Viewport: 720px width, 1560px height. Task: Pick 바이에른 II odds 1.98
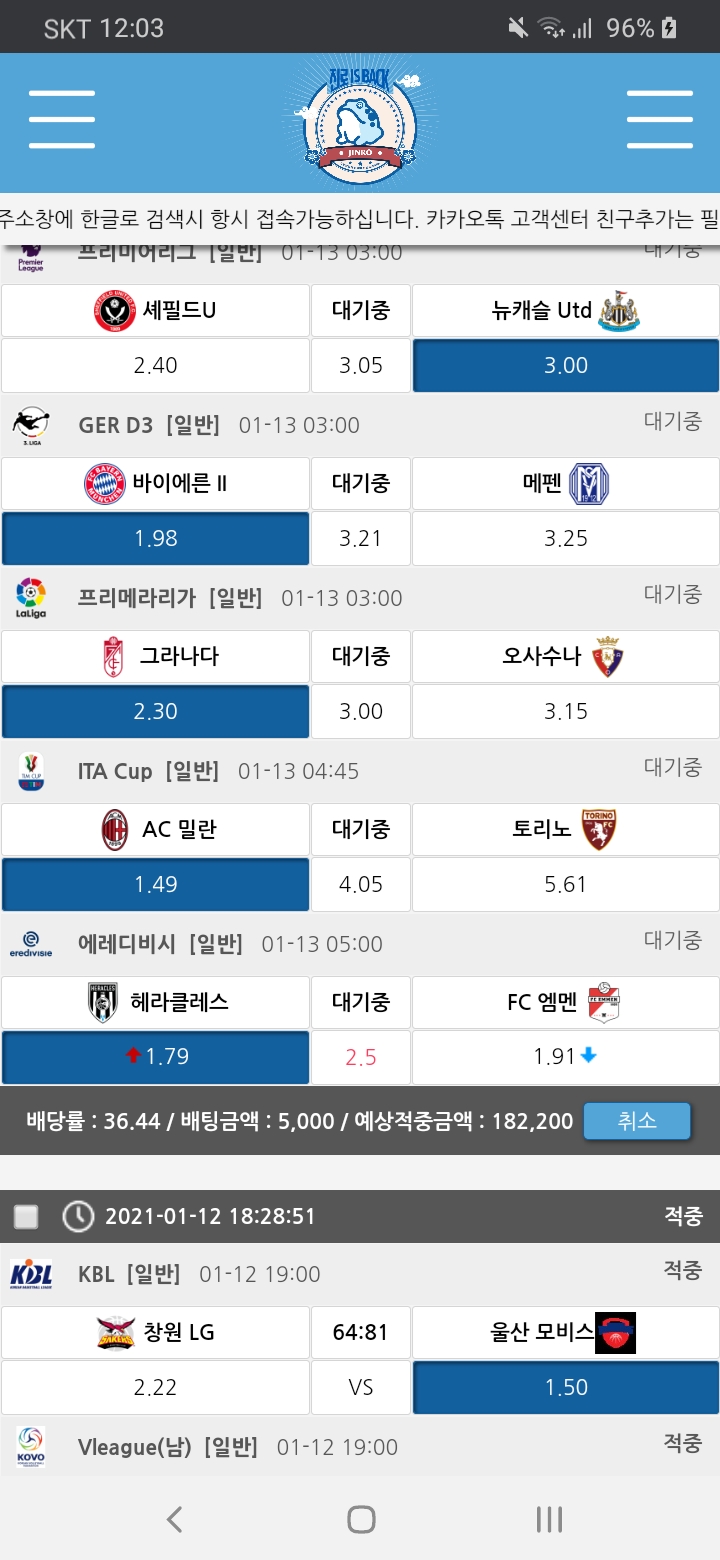click(x=155, y=539)
